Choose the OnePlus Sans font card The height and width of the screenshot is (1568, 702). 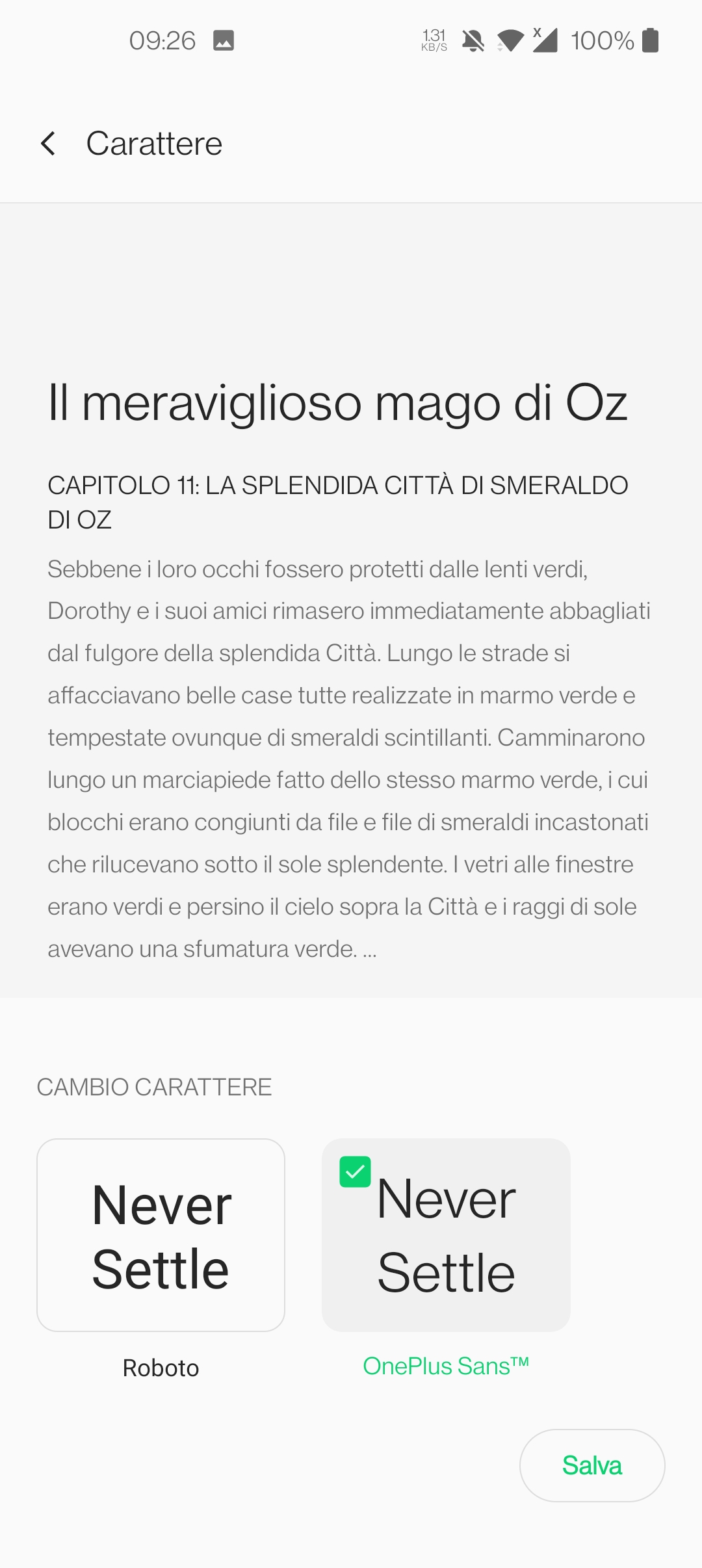(x=446, y=1235)
